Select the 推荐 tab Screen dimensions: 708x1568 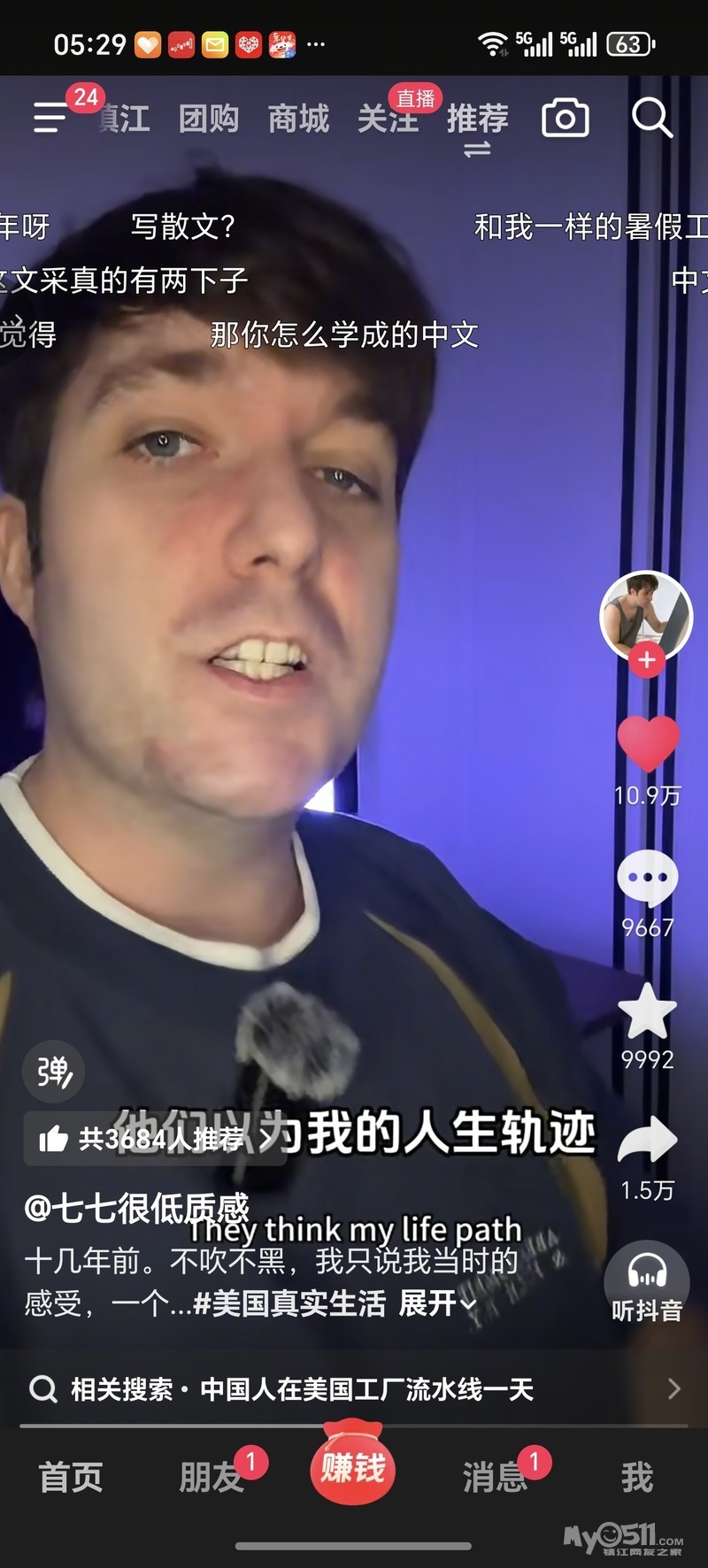[x=477, y=118]
